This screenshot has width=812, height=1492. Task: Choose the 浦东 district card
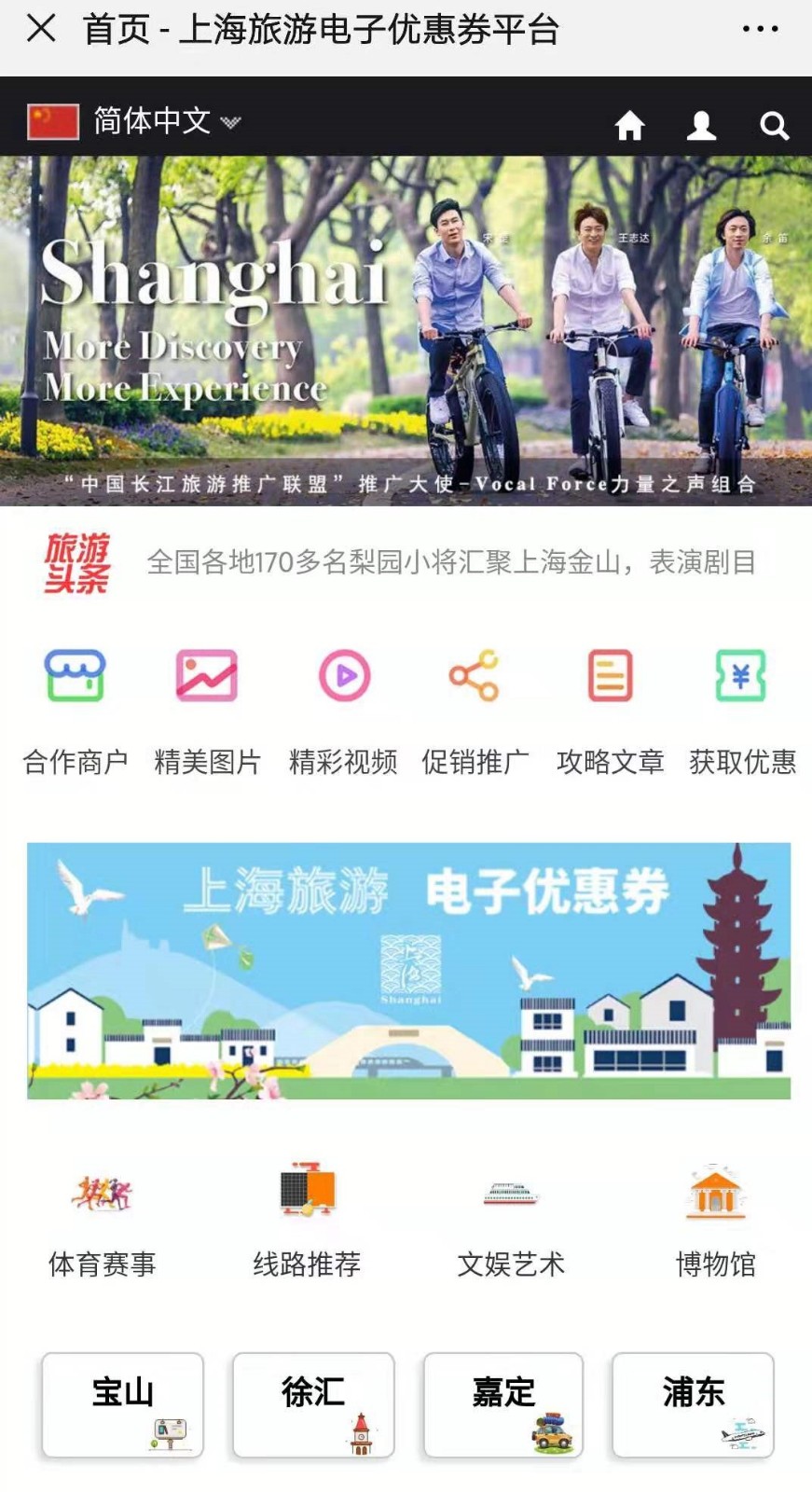coord(693,1405)
